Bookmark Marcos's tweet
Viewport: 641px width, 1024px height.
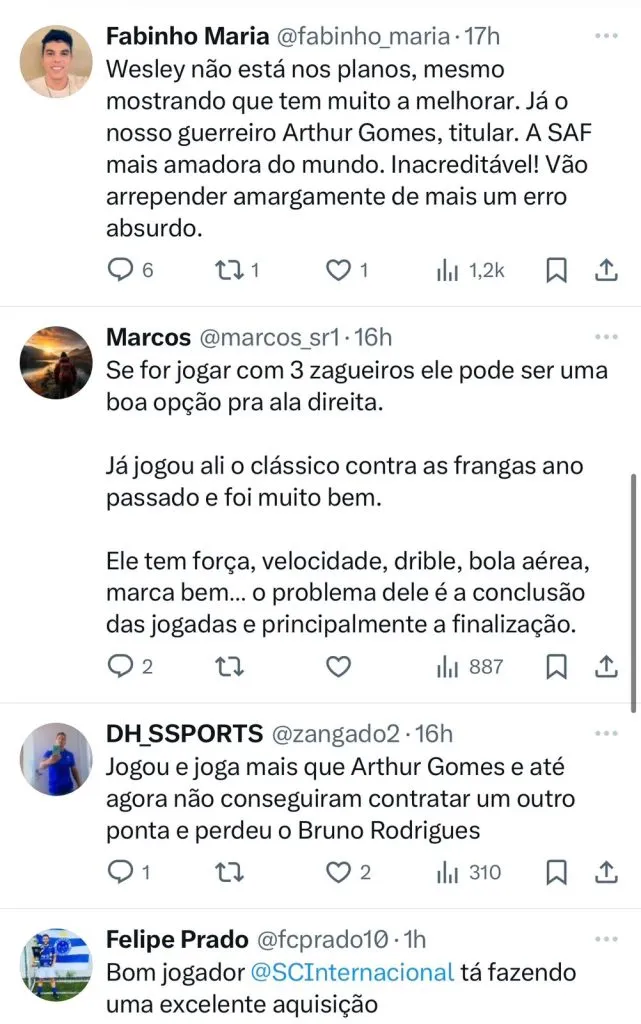(x=558, y=666)
